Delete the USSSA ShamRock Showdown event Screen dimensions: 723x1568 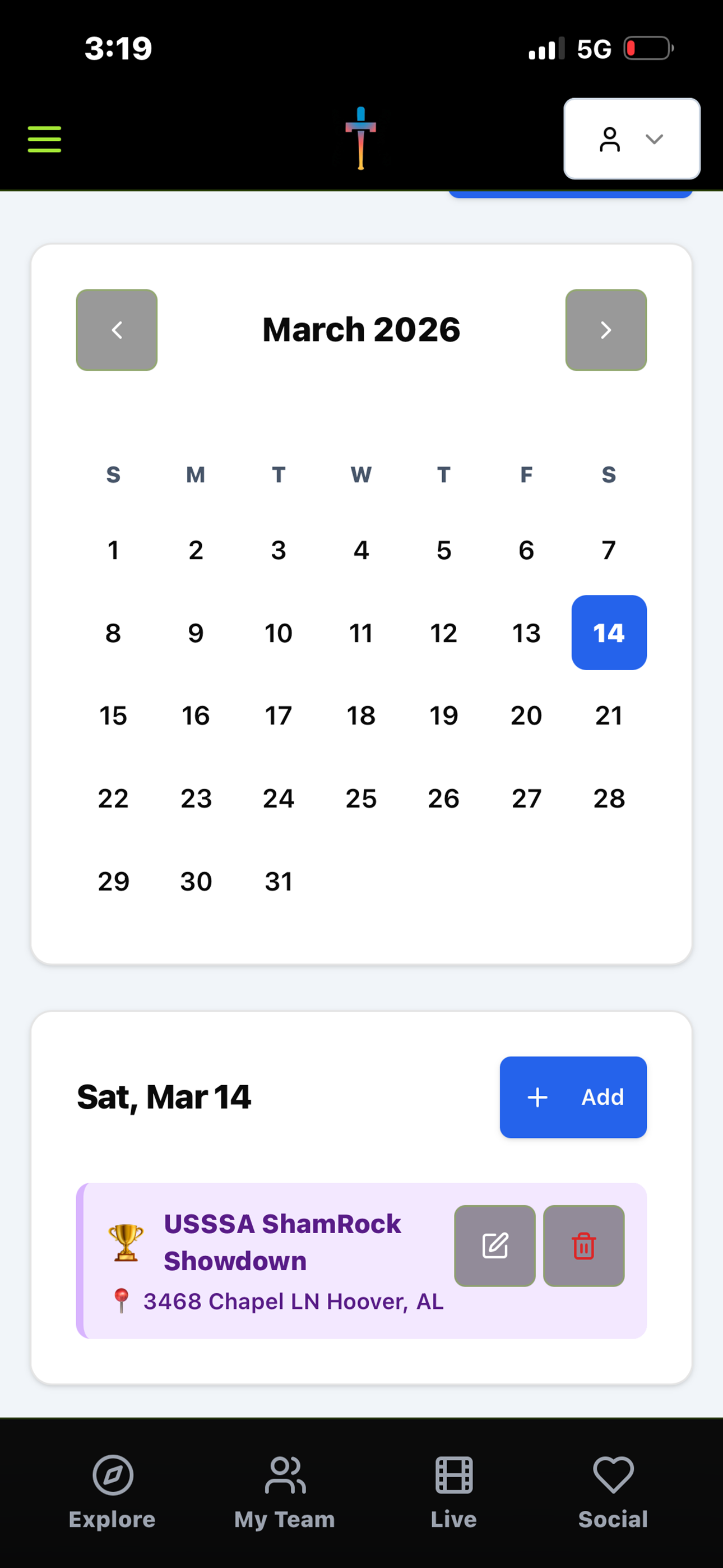point(583,1246)
